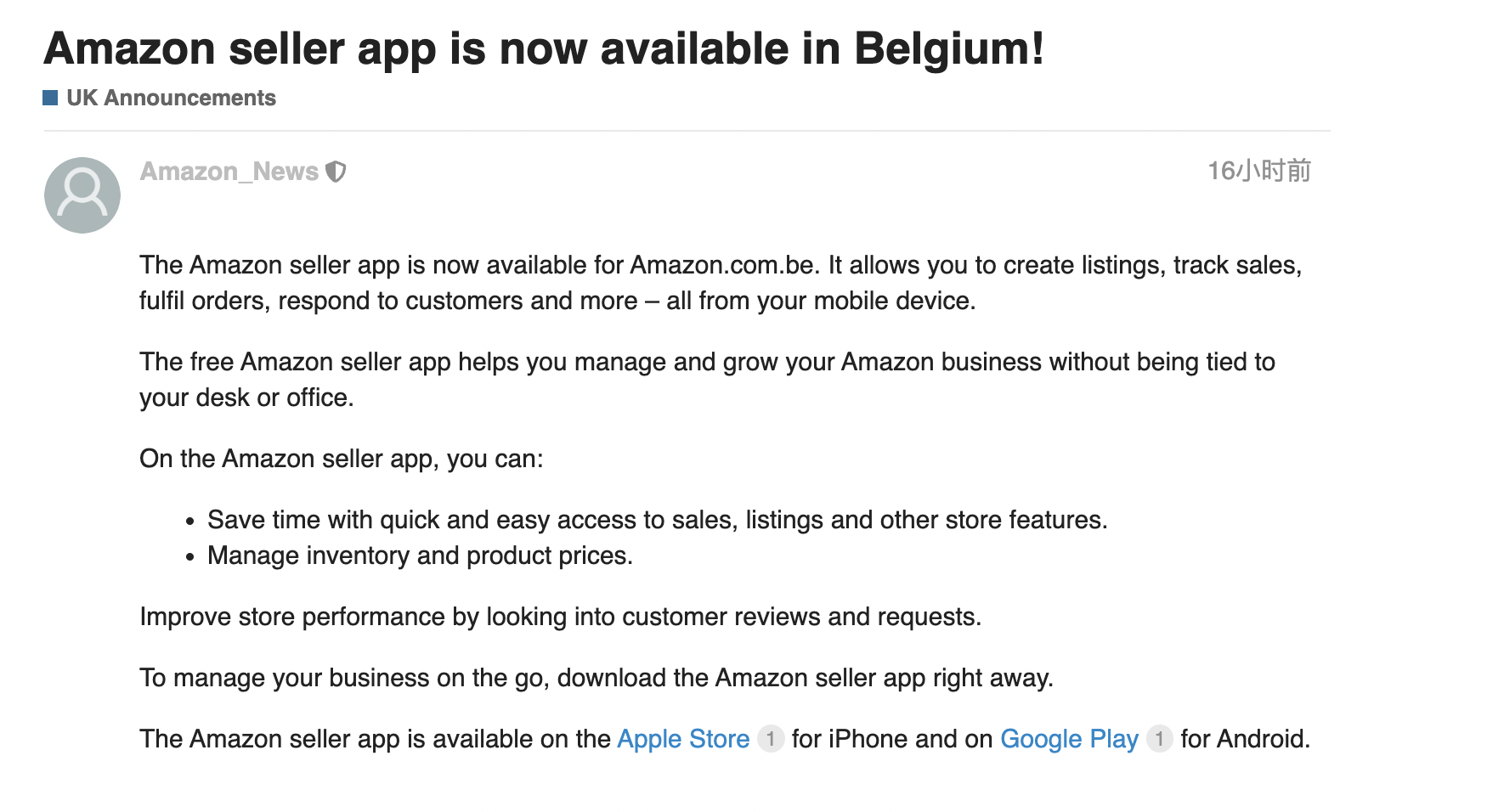Open the UK Announcements category

tap(170, 98)
